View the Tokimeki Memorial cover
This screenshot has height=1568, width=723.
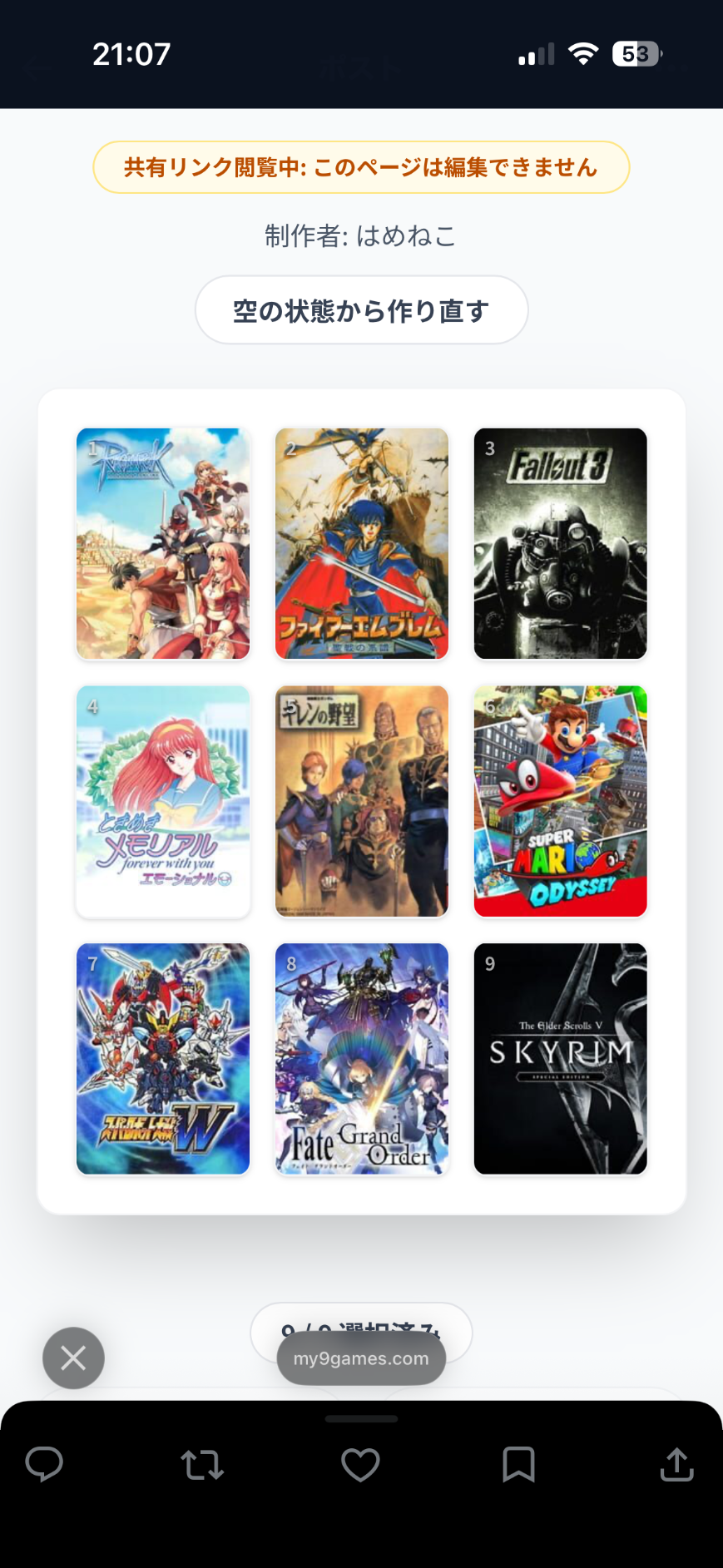pos(163,801)
